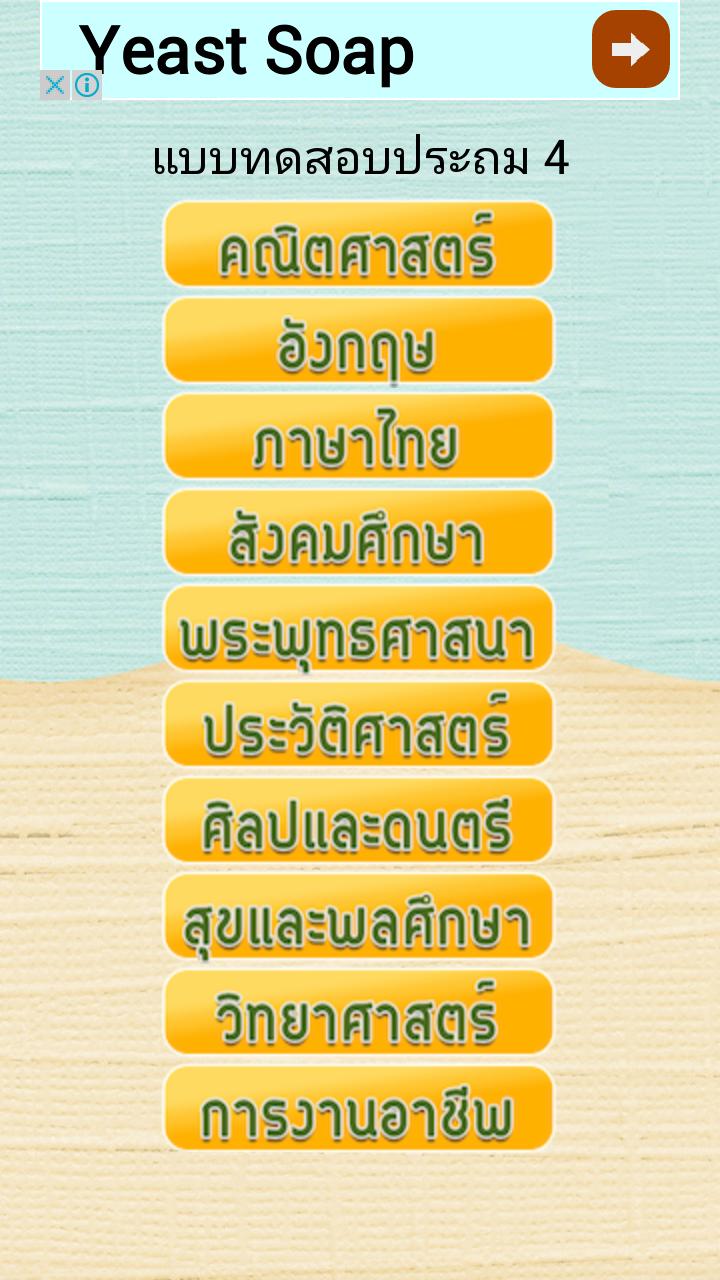Open the พระพุทธศาสนา test

click(x=358, y=628)
